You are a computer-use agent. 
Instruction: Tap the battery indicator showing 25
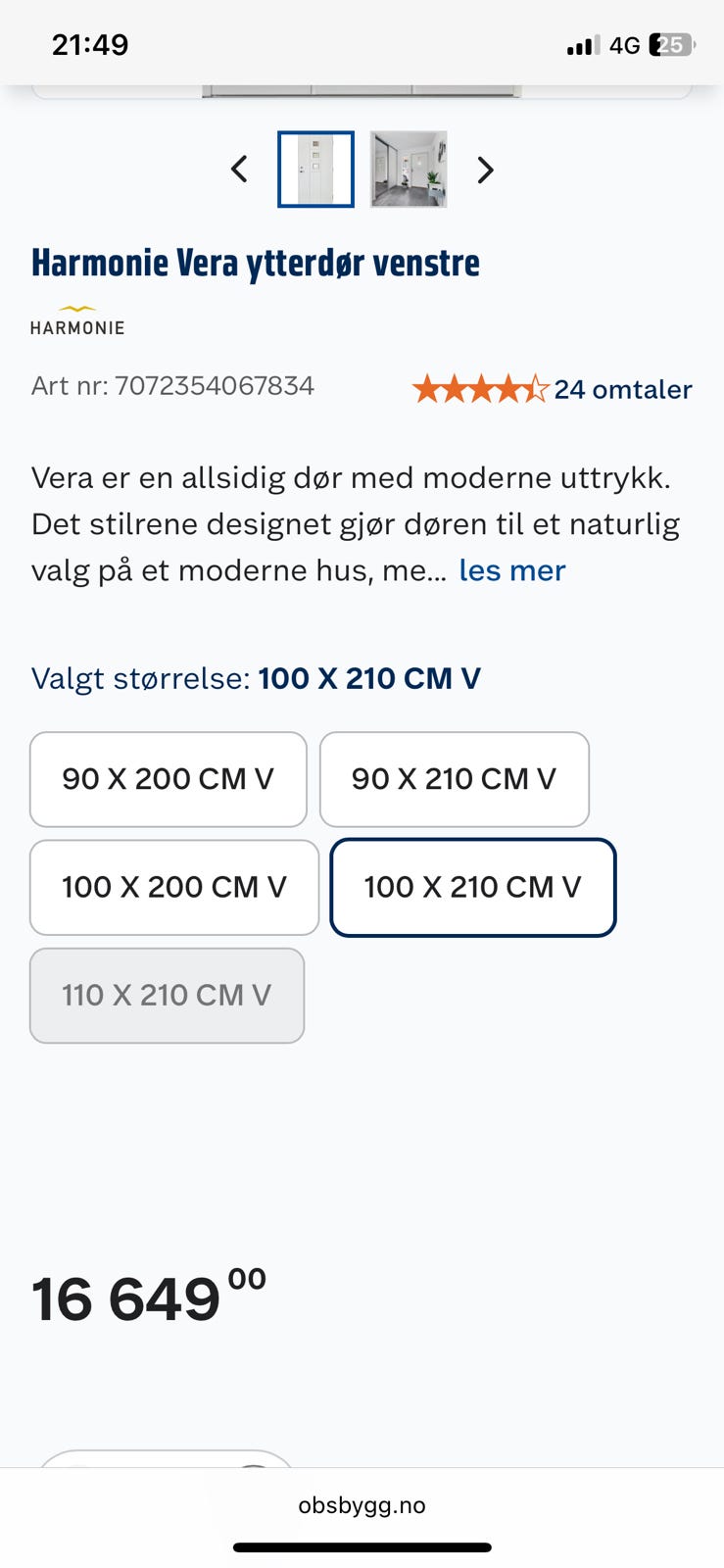pyautogui.click(x=672, y=44)
